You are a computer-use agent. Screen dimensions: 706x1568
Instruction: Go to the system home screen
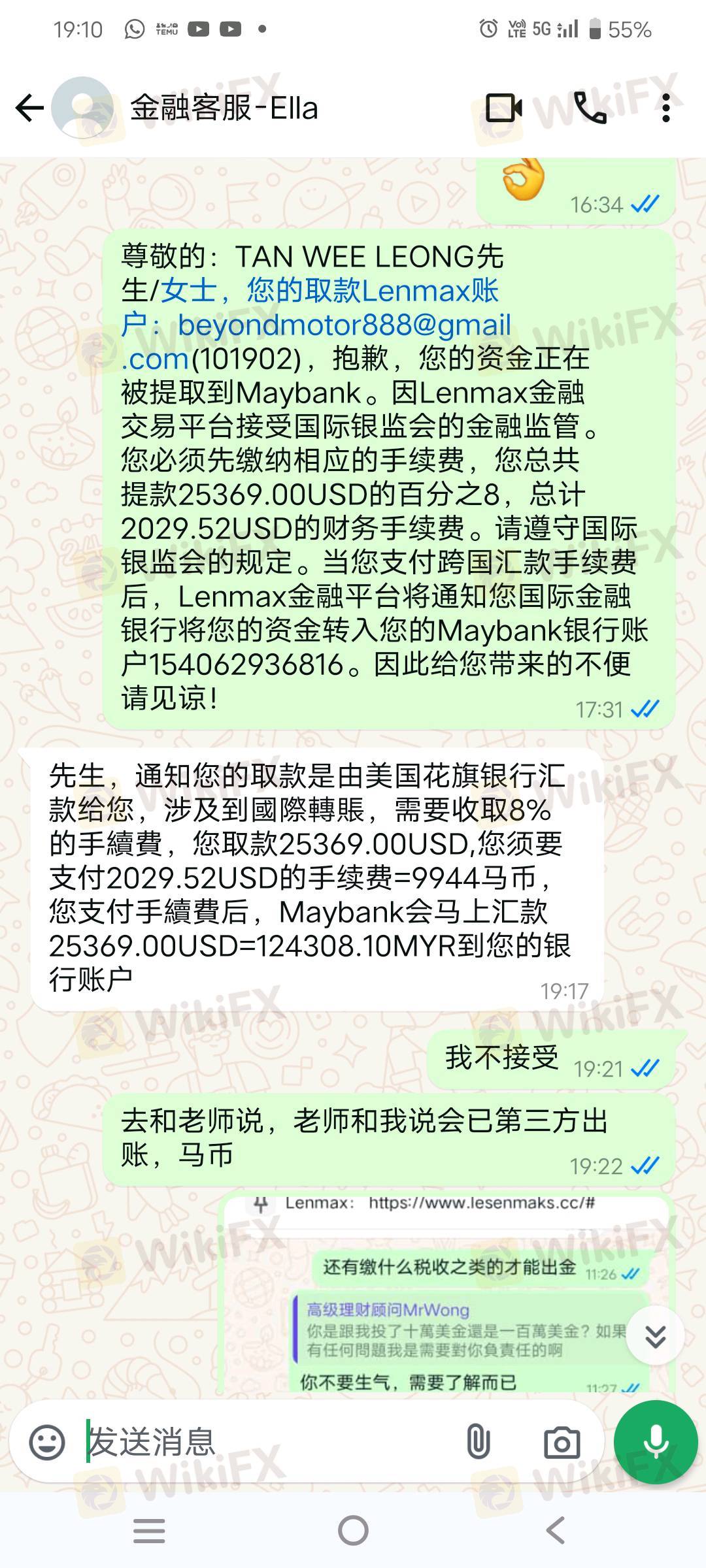point(353,1530)
